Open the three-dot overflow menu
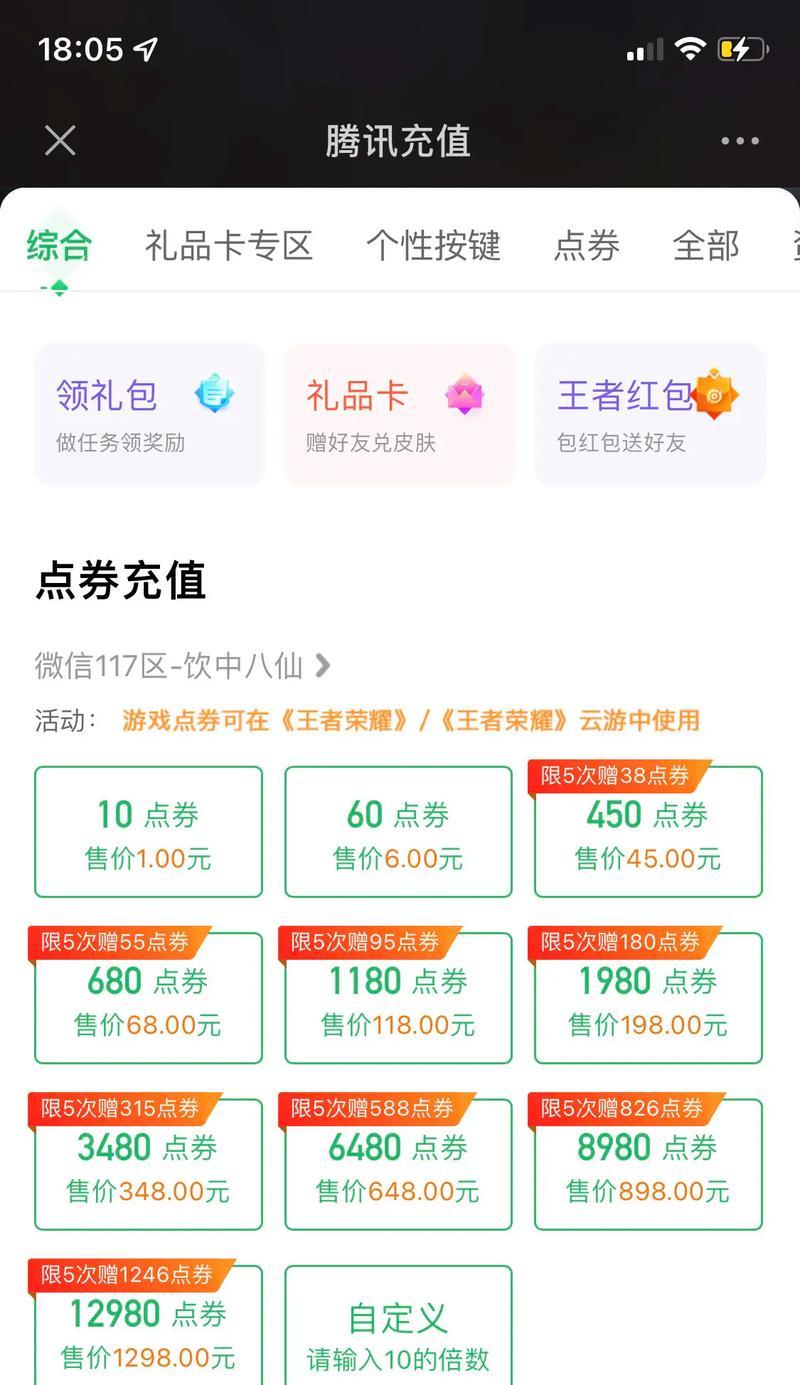This screenshot has width=800, height=1385. [x=740, y=141]
